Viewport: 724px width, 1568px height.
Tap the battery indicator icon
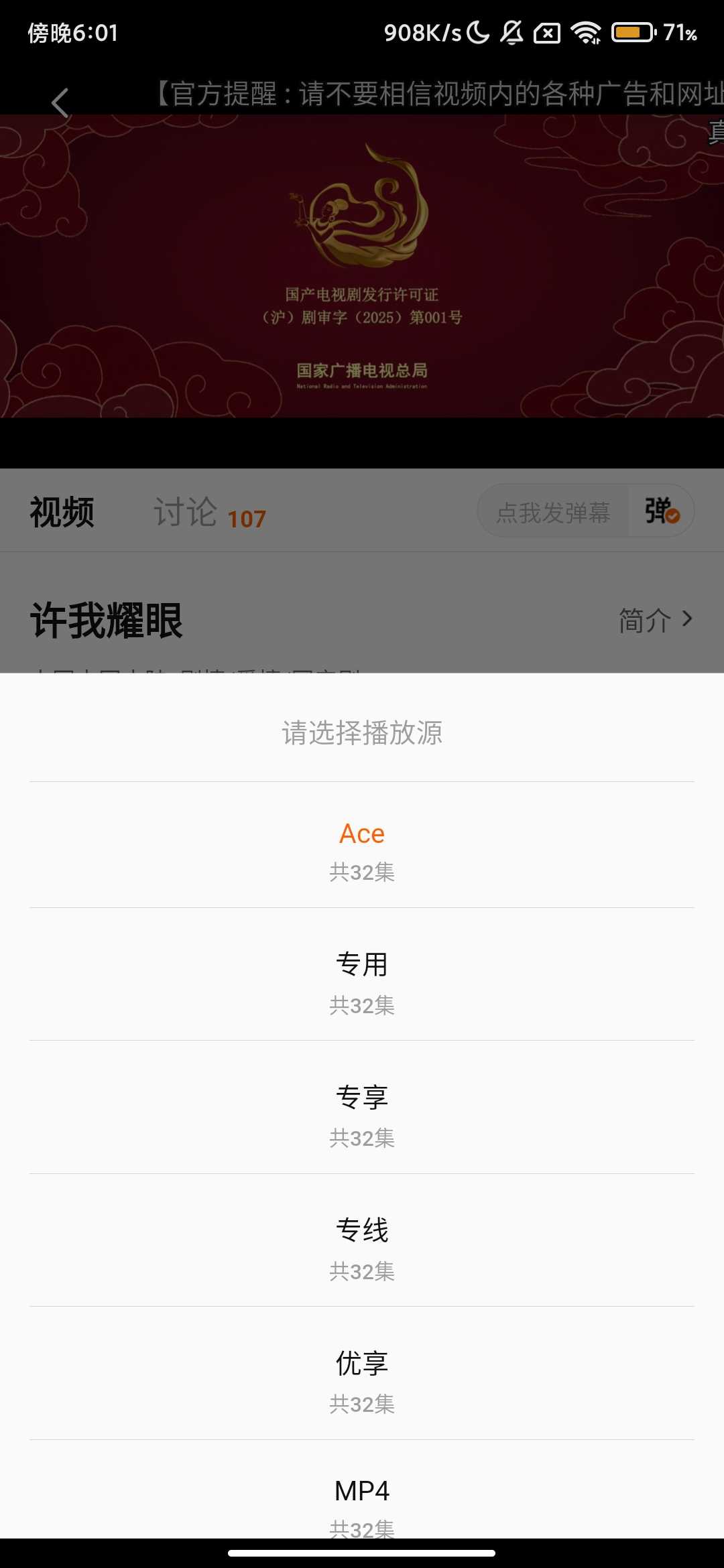coord(631,33)
